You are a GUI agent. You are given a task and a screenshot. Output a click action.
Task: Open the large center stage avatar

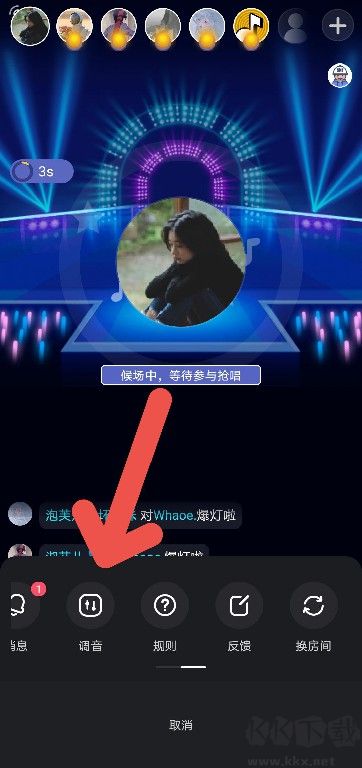click(x=181, y=262)
